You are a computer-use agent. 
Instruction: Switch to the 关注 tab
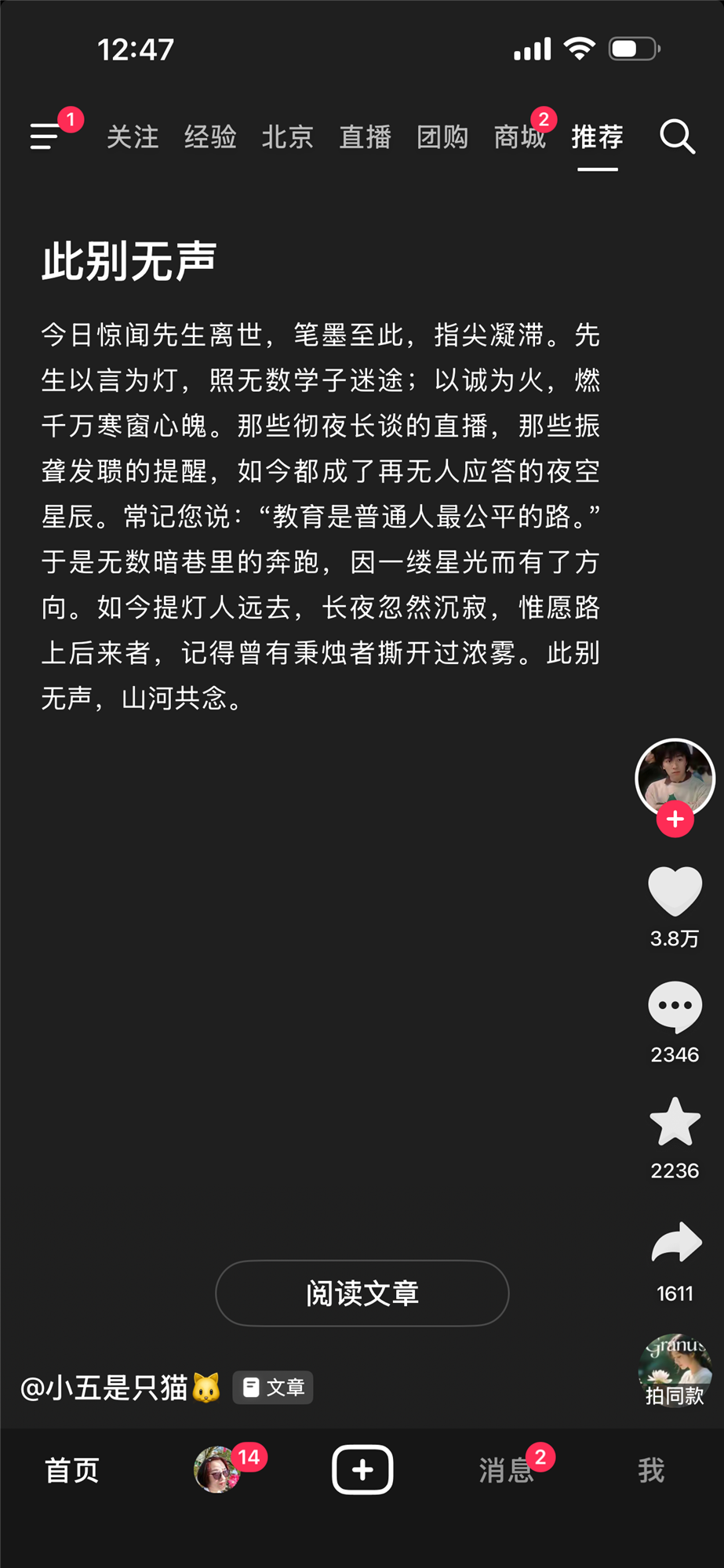tap(133, 137)
